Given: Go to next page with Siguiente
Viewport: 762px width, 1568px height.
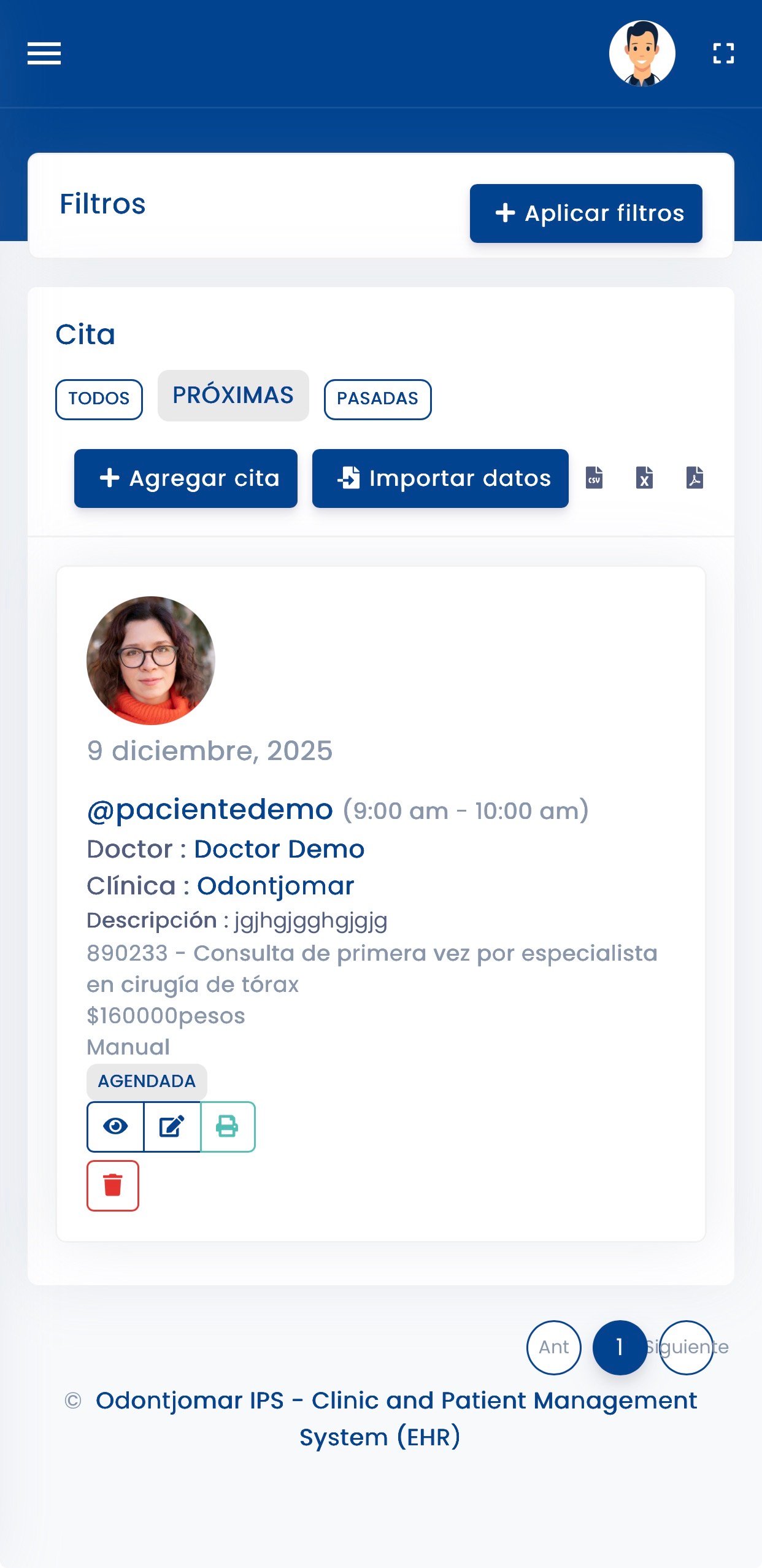Looking at the screenshot, I should 685,1347.
